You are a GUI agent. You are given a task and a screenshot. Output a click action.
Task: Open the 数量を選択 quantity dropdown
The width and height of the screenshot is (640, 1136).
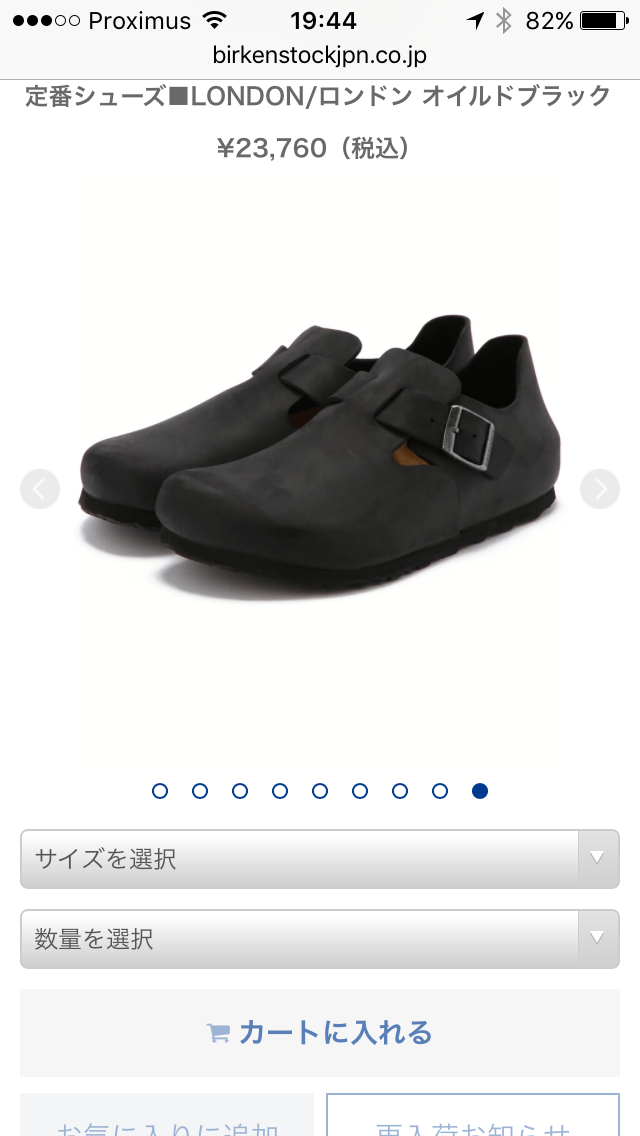pos(319,938)
